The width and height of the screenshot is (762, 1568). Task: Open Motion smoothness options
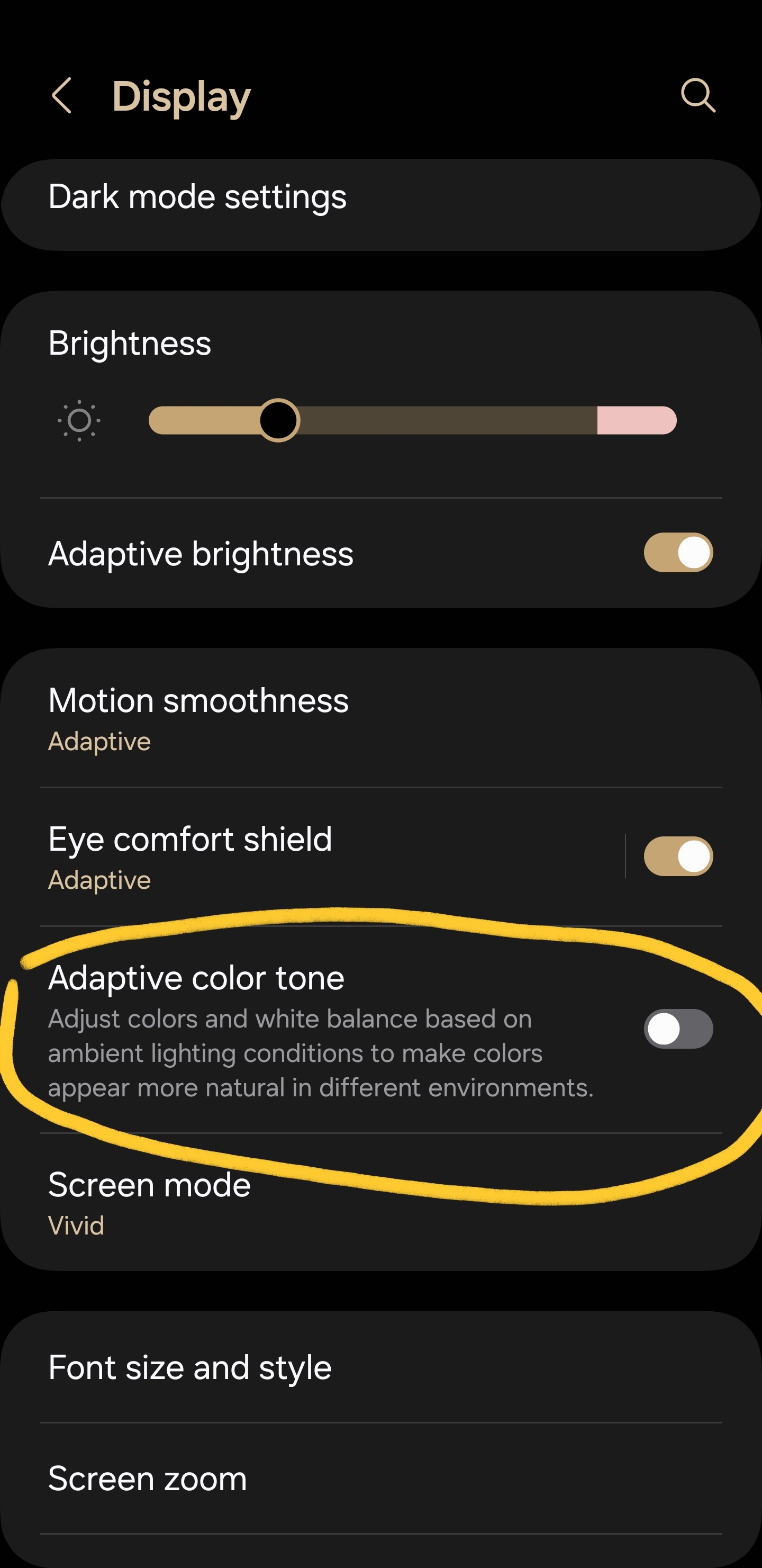[381, 718]
